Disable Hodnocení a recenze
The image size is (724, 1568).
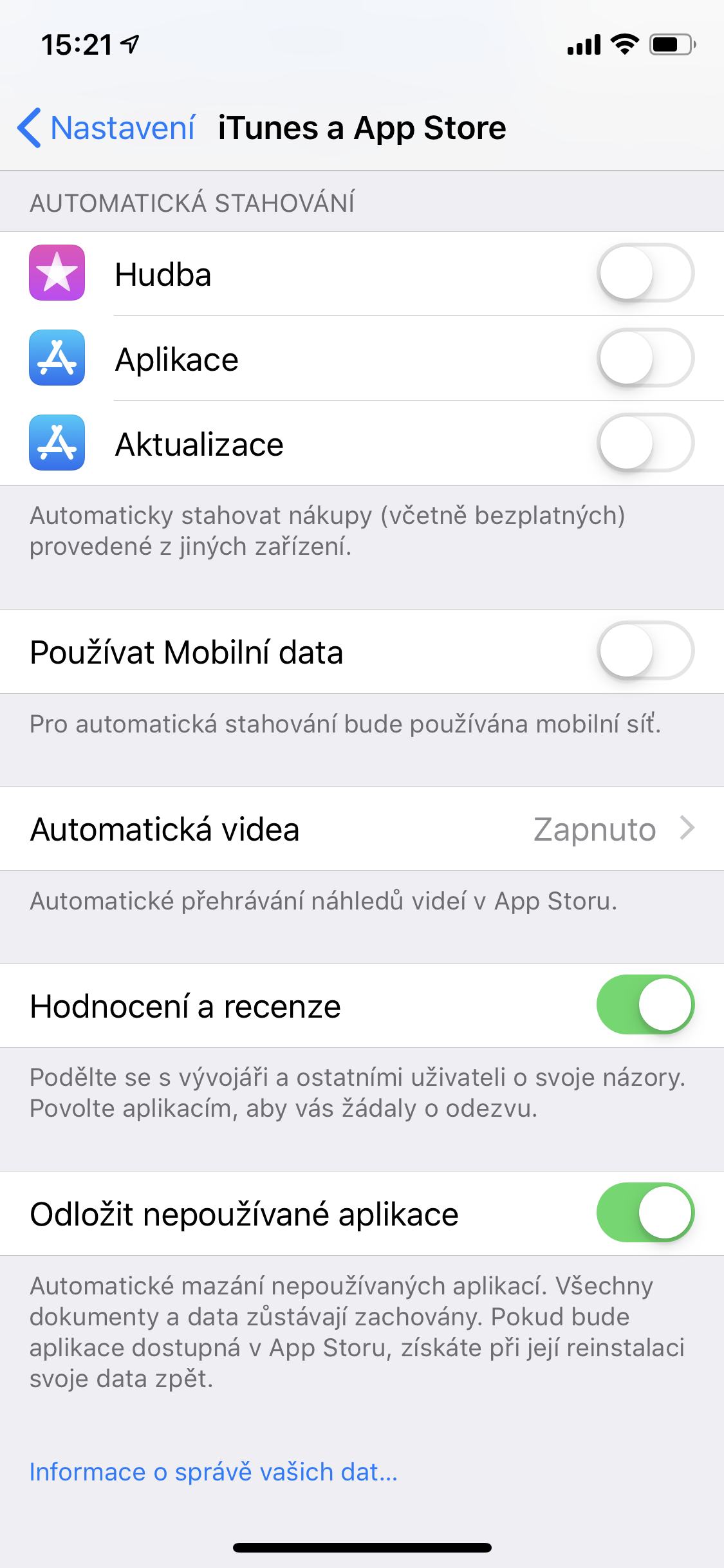tap(645, 1005)
